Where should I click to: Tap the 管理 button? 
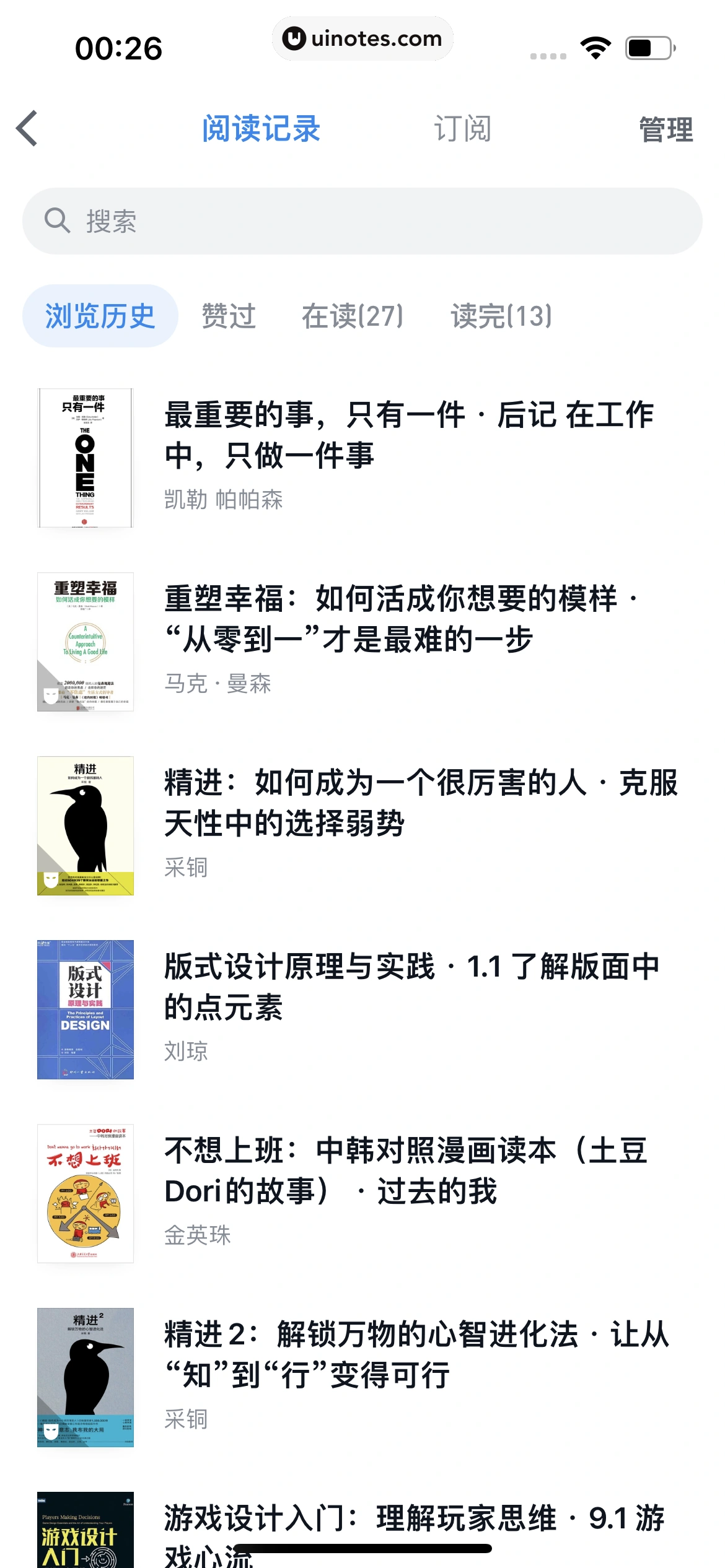coord(664,129)
